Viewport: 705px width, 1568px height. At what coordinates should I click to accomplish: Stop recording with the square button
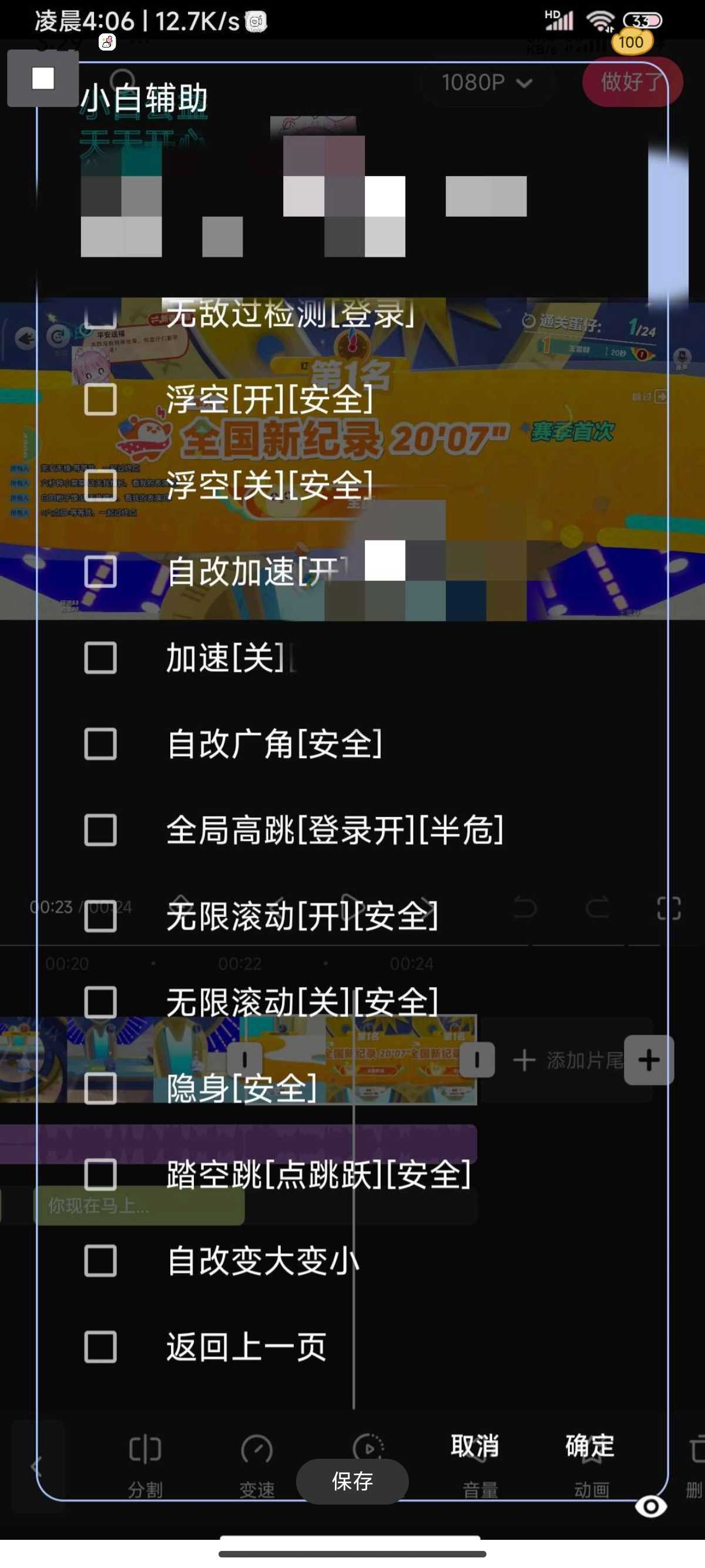tap(43, 78)
